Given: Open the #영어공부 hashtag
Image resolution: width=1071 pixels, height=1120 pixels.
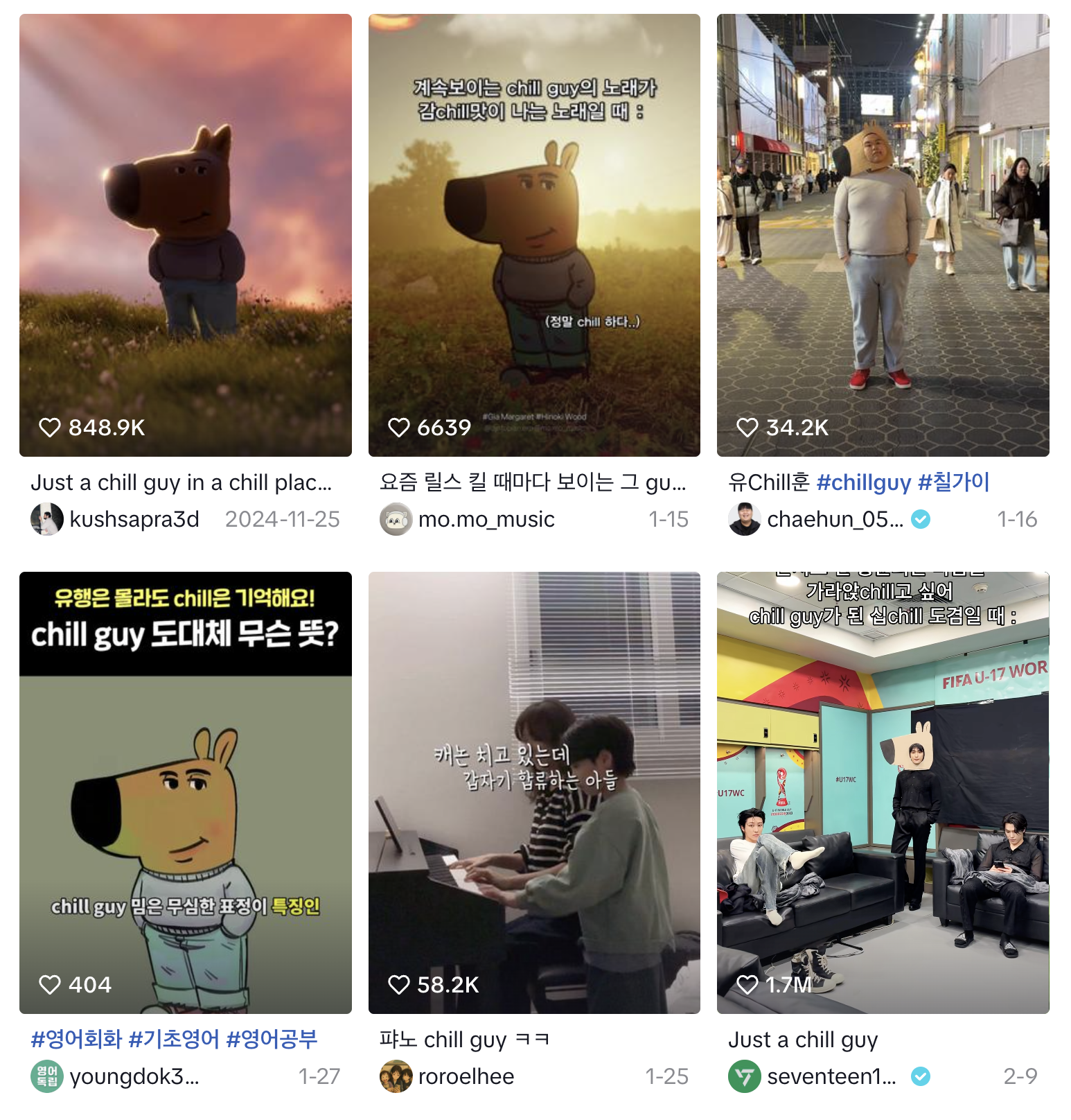Looking at the screenshot, I should [272, 1039].
